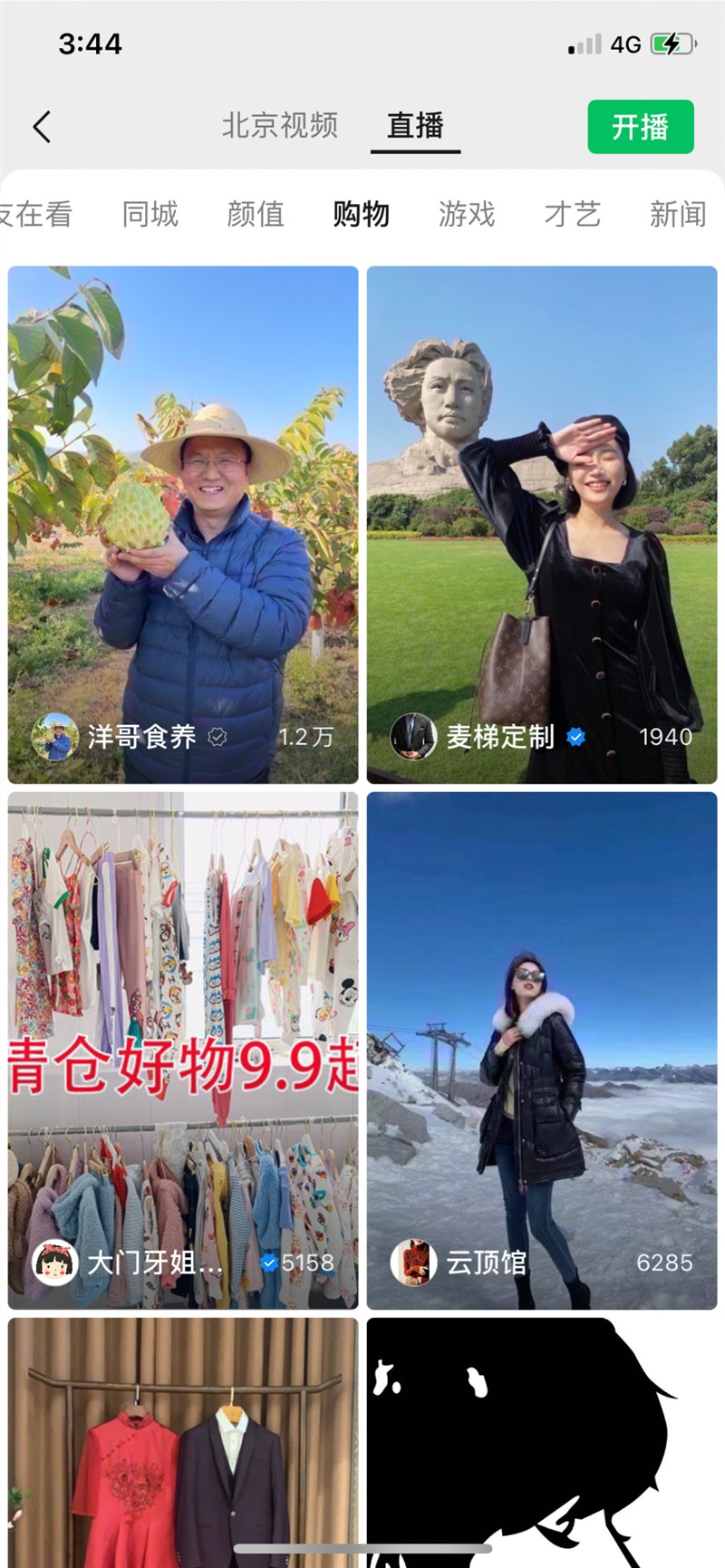Tap the back arrow at top left
This screenshot has width=725, height=1568.
[x=42, y=127]
